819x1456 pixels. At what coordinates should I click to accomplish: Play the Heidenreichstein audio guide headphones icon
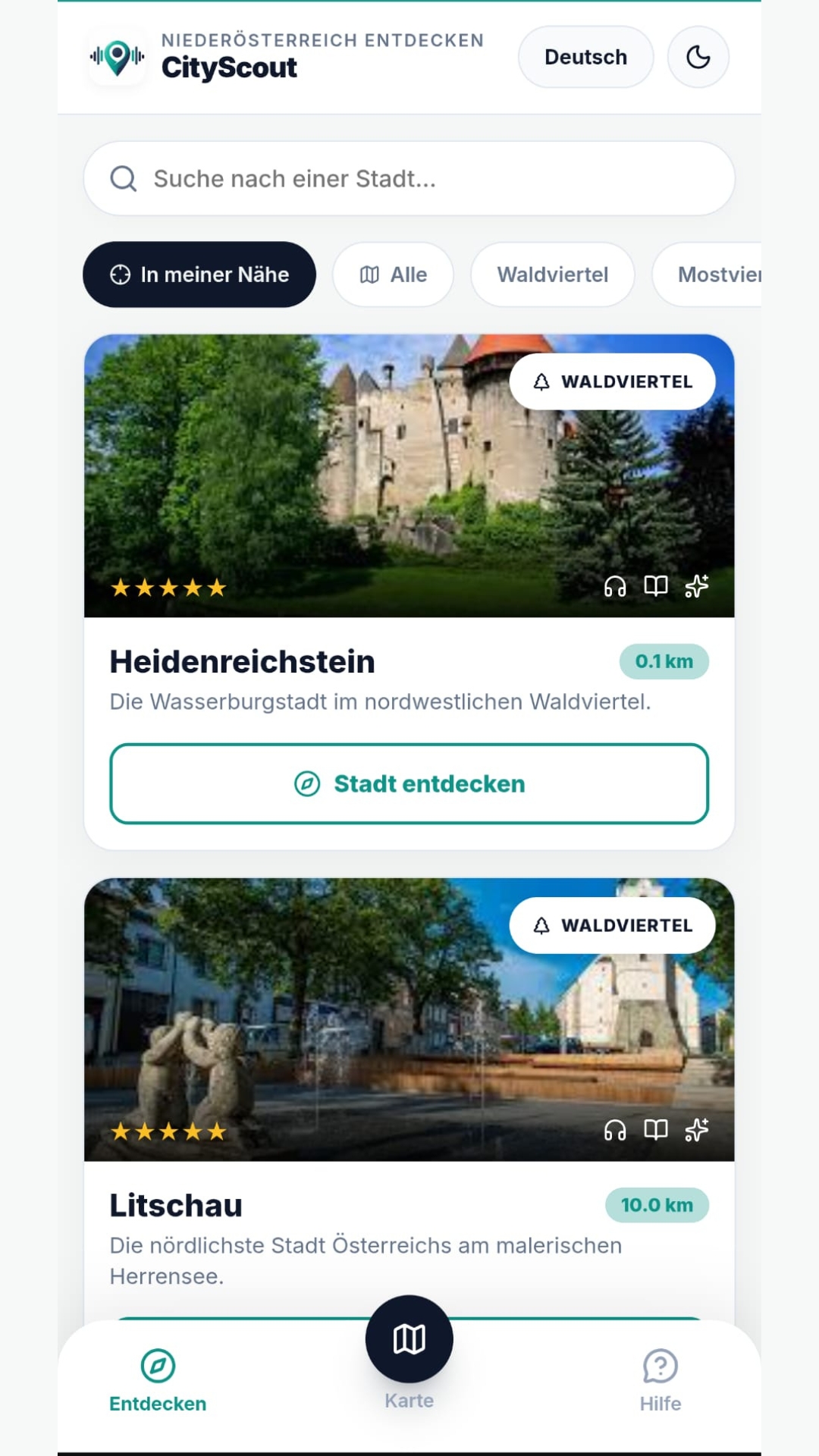pyautogui.click(x=616, y=585)
